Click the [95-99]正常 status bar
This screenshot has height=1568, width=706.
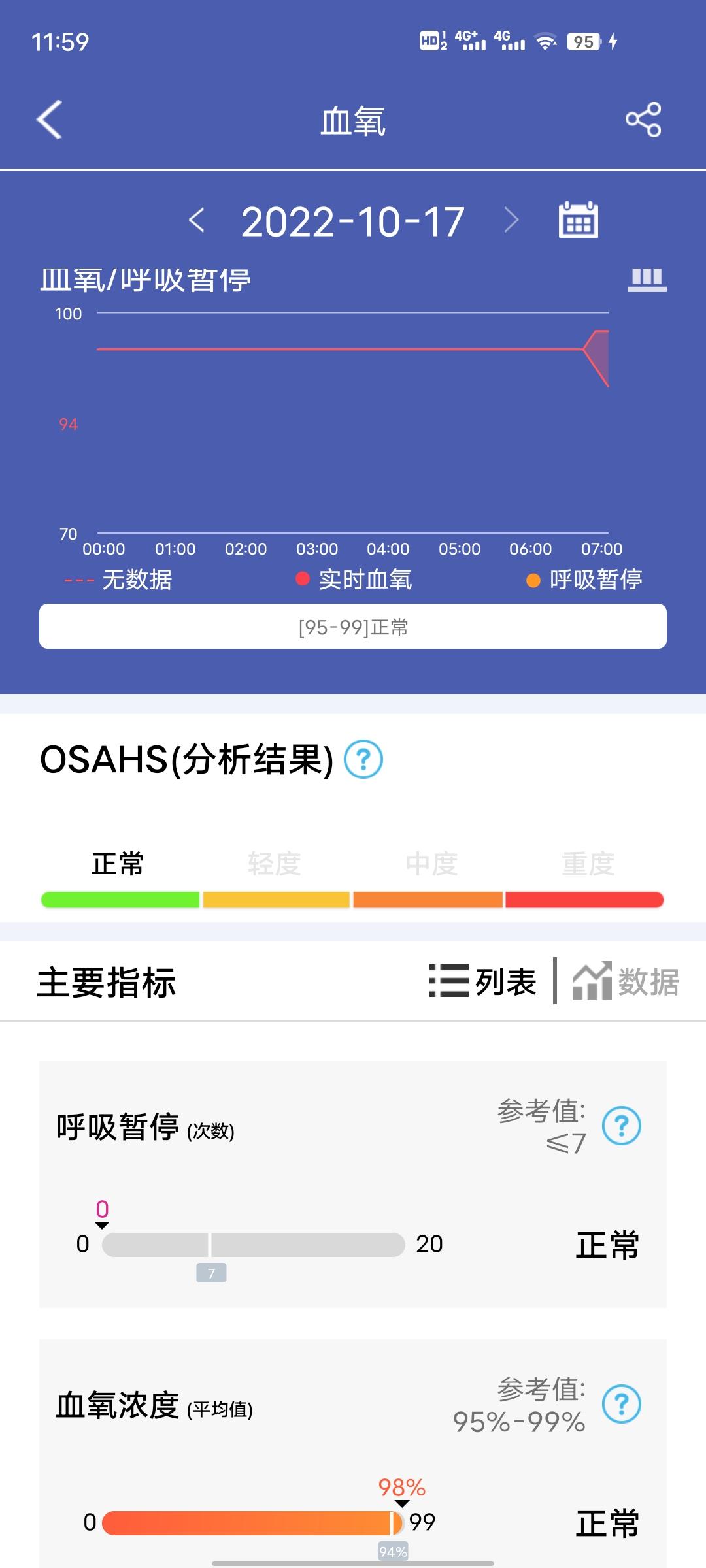tap(353, 627)
